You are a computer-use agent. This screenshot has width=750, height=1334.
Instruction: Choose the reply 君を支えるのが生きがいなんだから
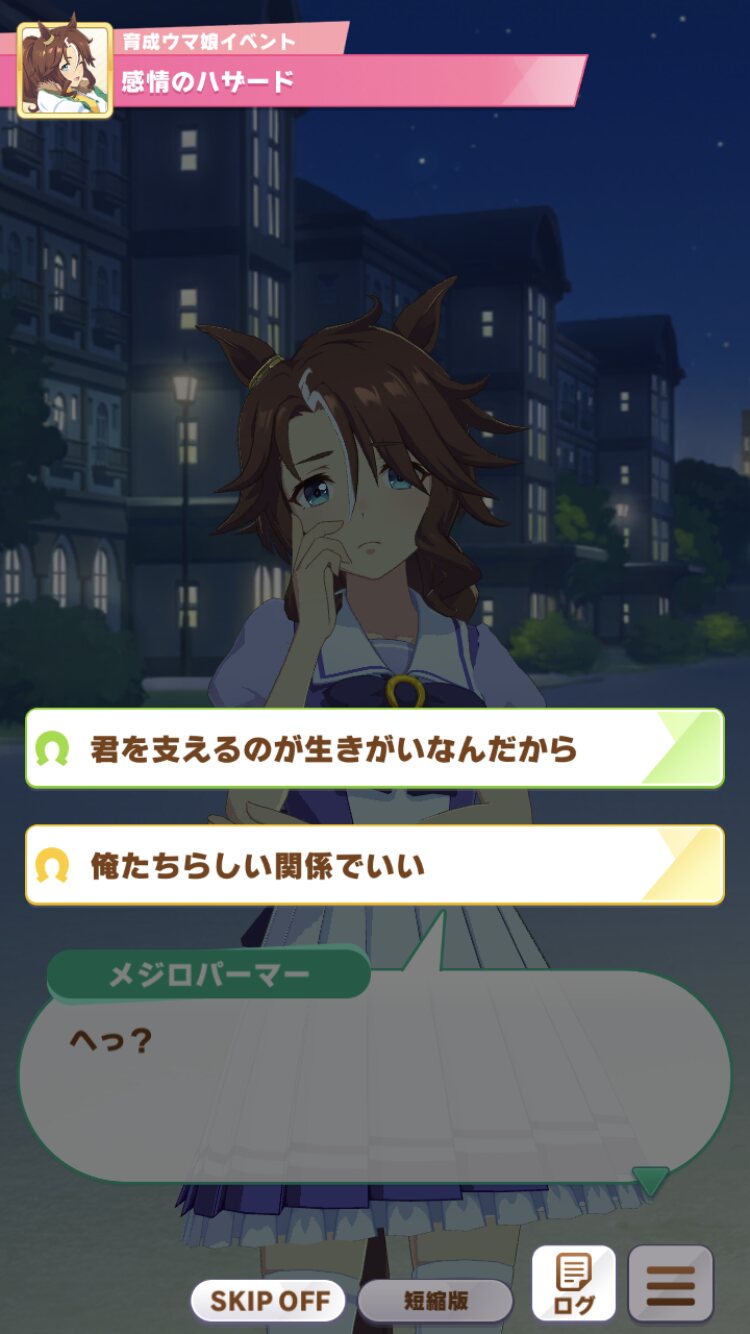(x=374, y=749)
